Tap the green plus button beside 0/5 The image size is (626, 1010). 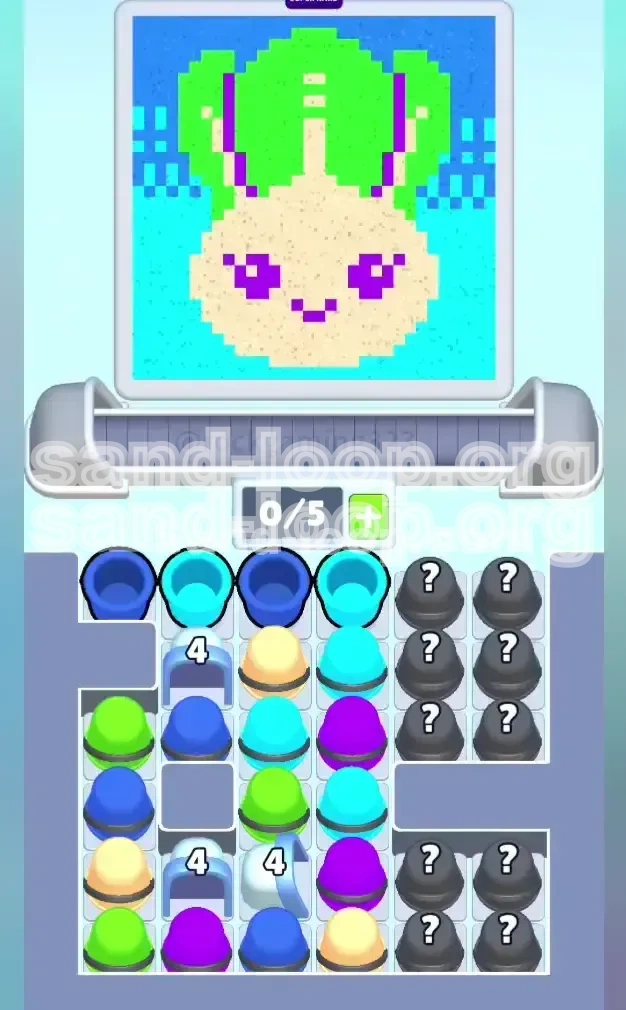(367, 515)
